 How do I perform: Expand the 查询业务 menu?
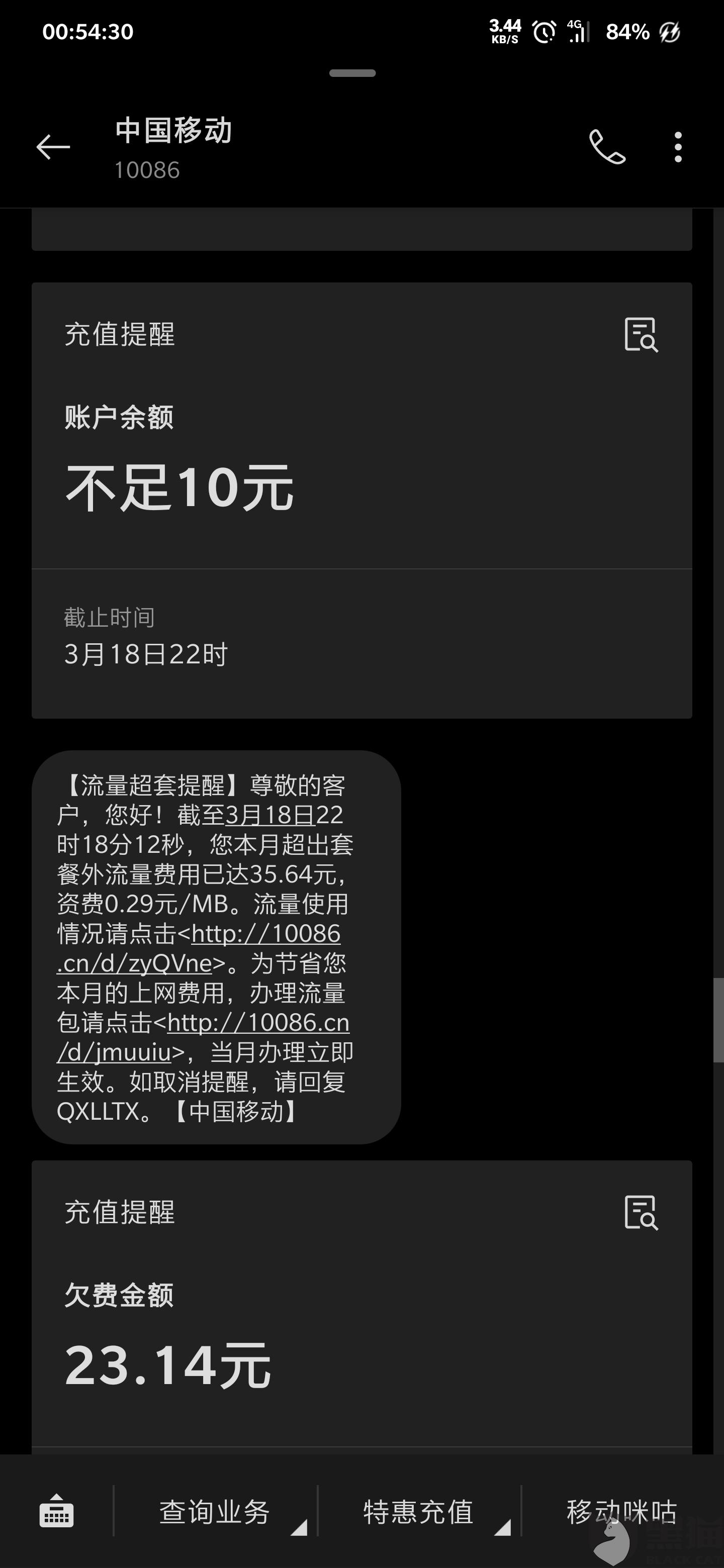tap(215, 1511)
